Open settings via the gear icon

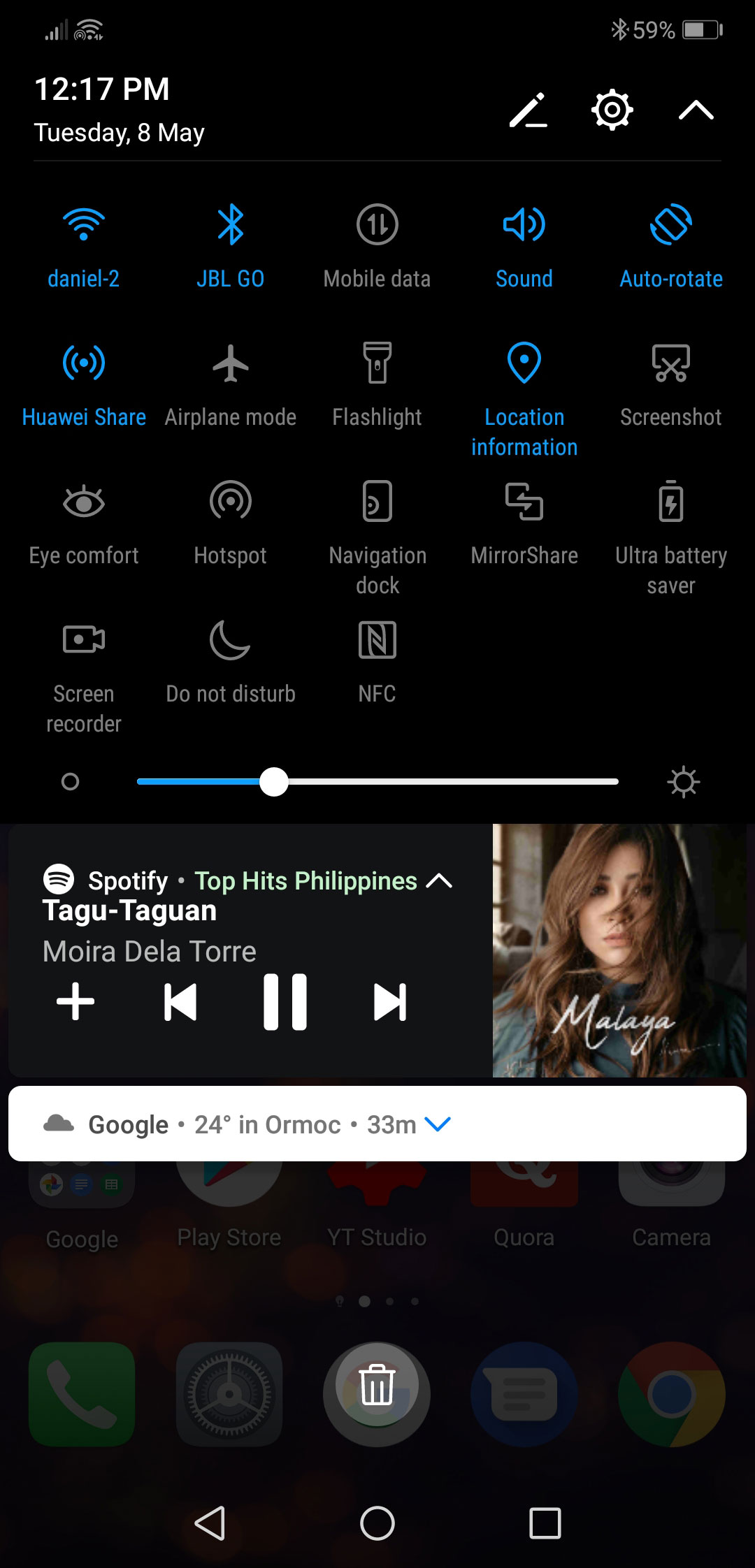(x=612, y=110)
